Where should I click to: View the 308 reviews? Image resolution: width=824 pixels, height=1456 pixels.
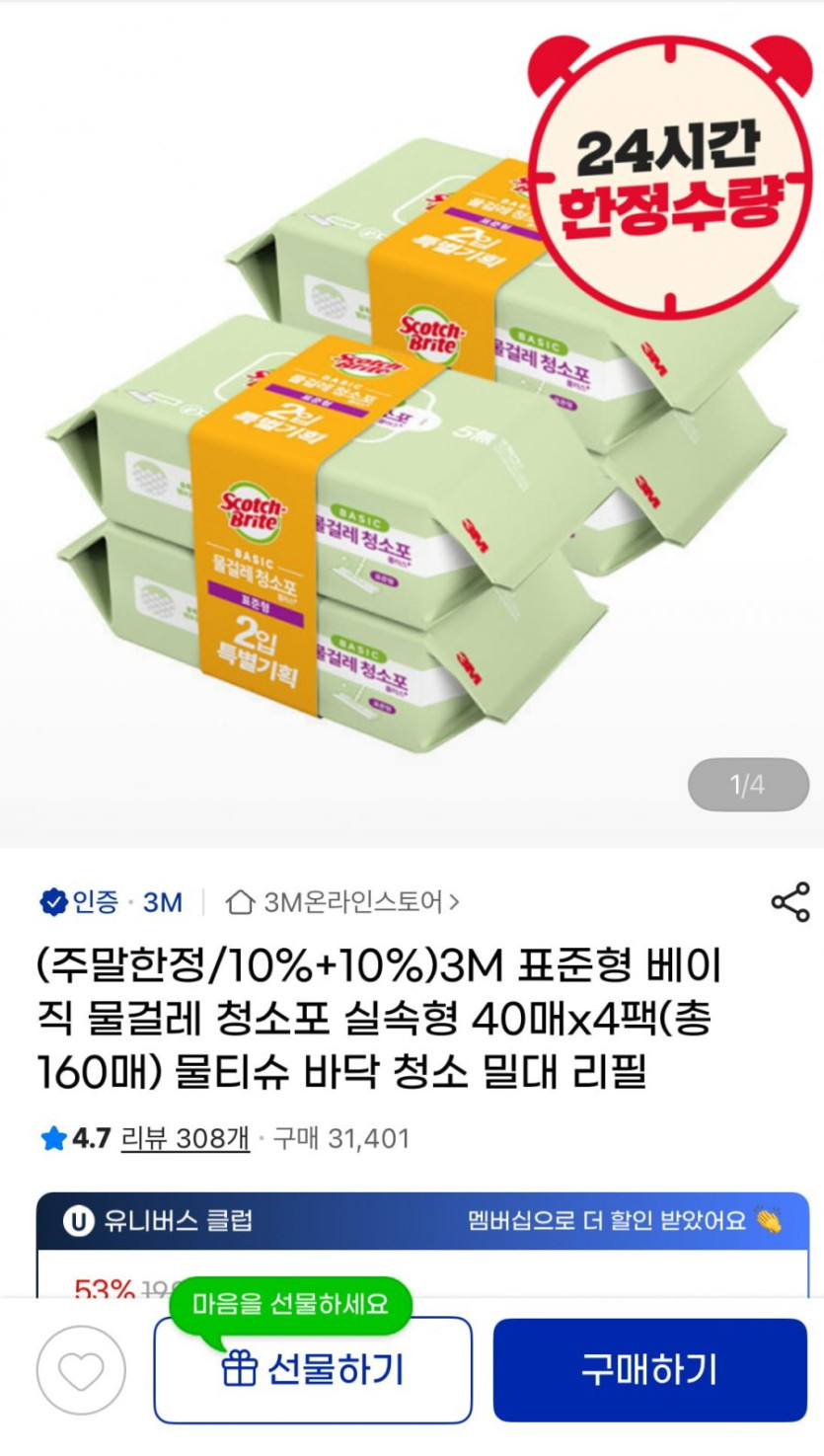[x=185, y=1138]
